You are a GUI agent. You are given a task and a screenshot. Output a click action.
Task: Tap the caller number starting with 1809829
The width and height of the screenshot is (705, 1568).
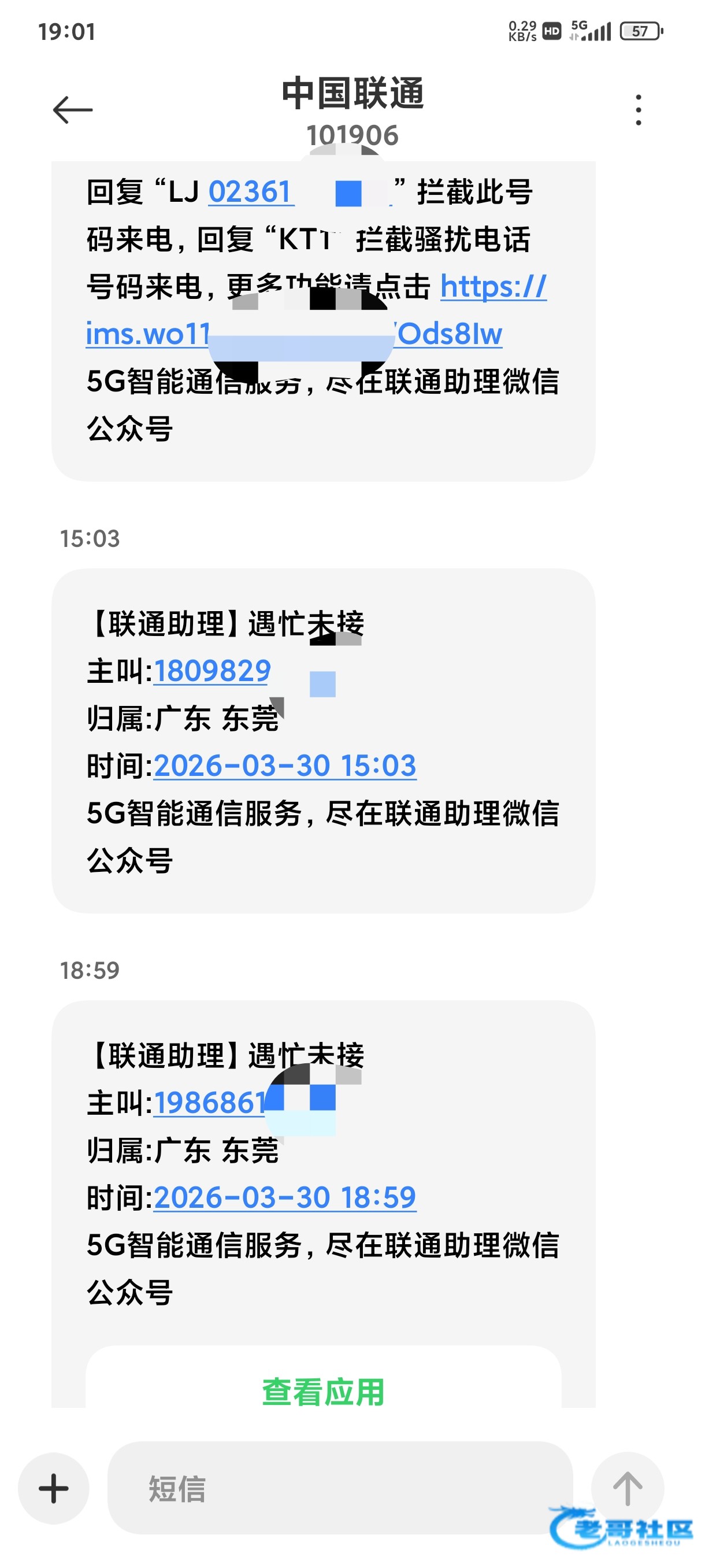pos(211,671)
